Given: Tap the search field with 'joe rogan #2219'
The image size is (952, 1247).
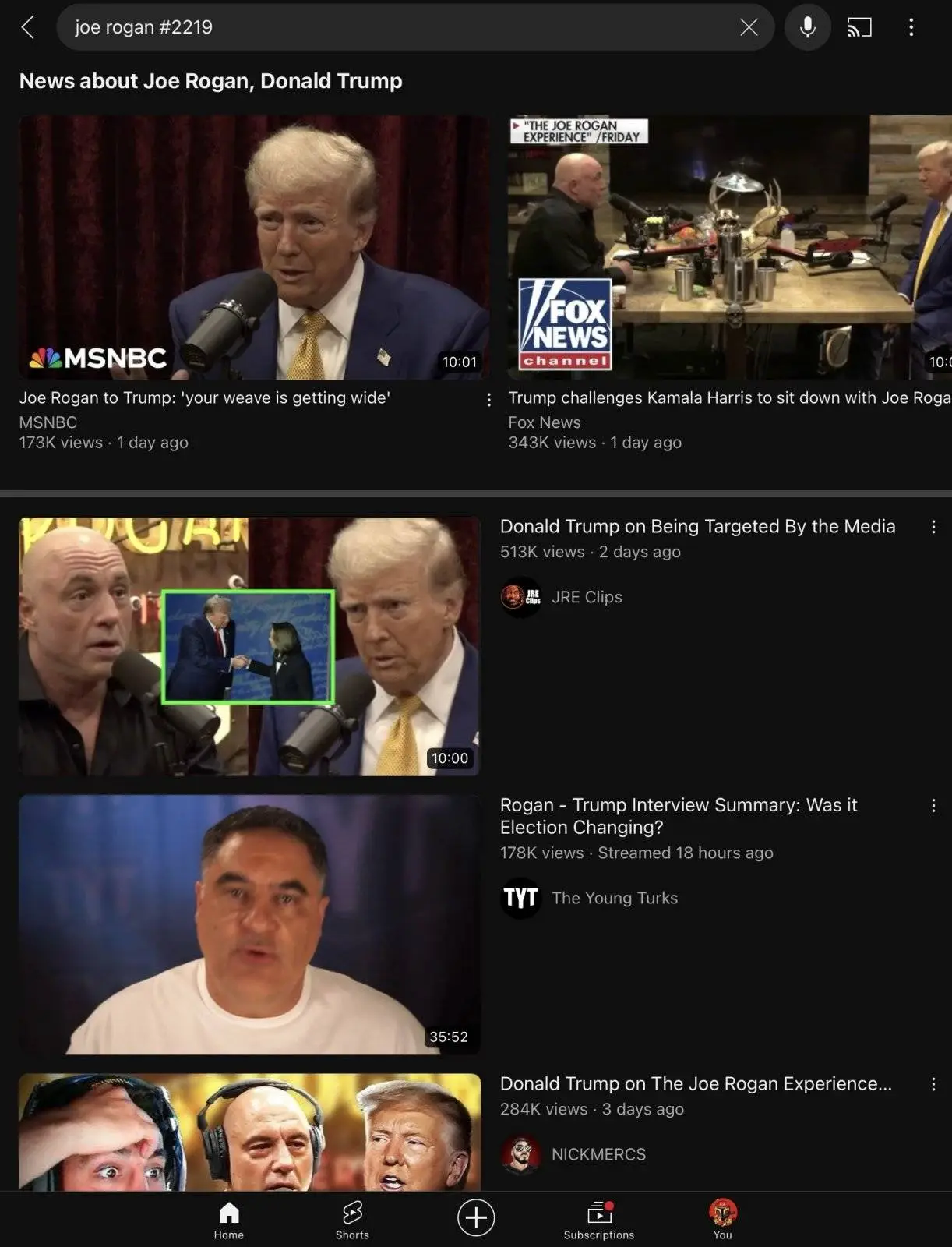Looking at the screenshot, I should tap(390, 27).
